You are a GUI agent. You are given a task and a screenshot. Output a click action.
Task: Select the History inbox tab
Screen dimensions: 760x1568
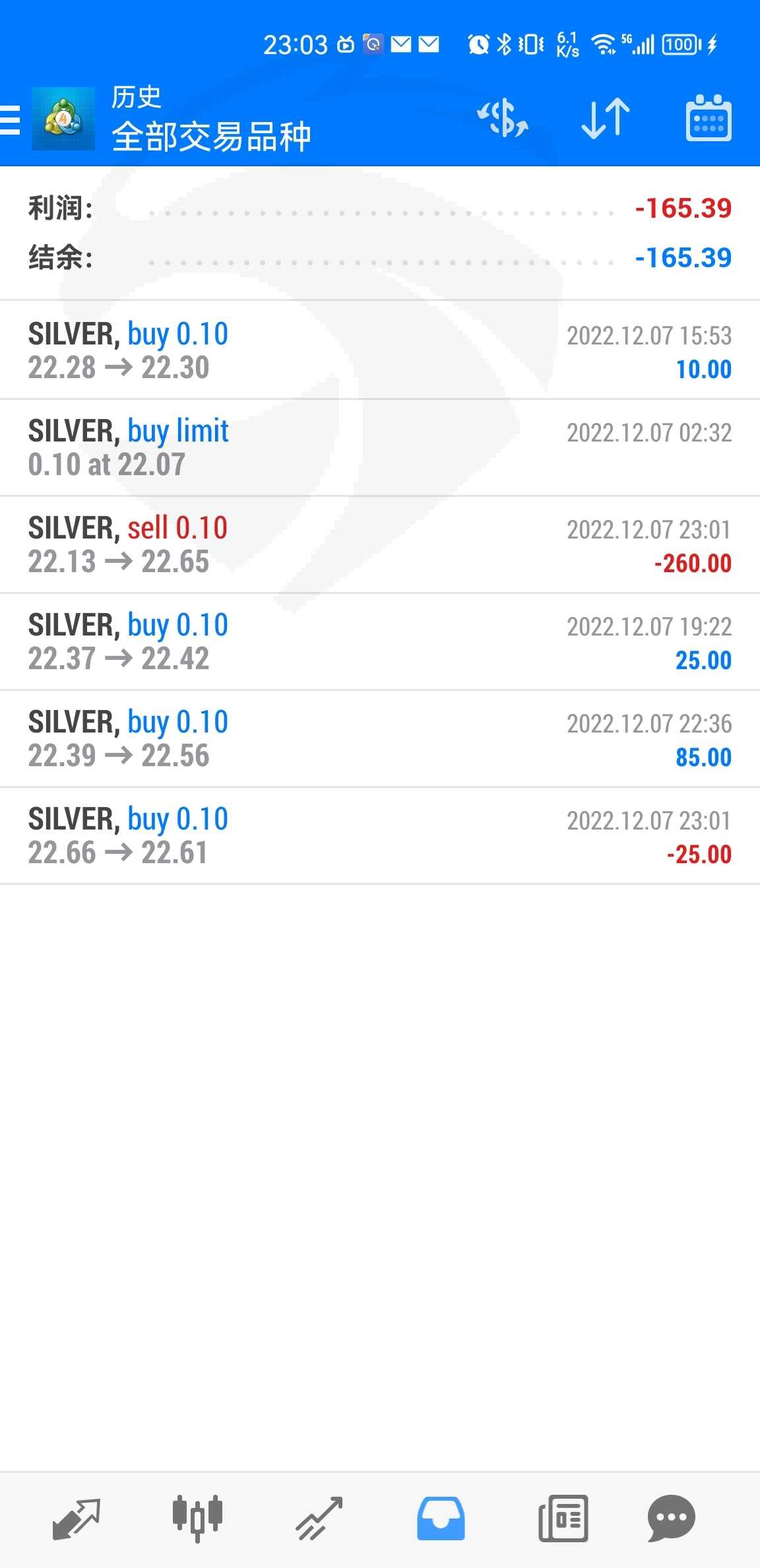point(441,1518)
